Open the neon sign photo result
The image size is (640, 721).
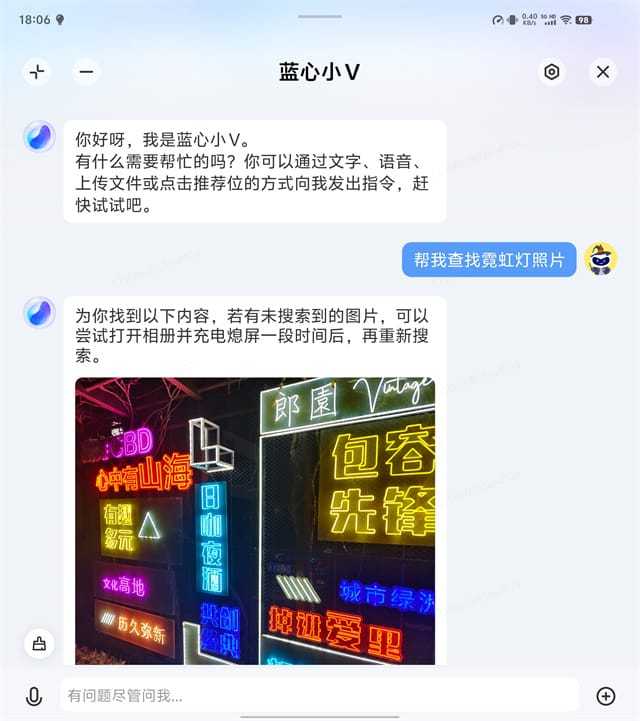point(255,520)
